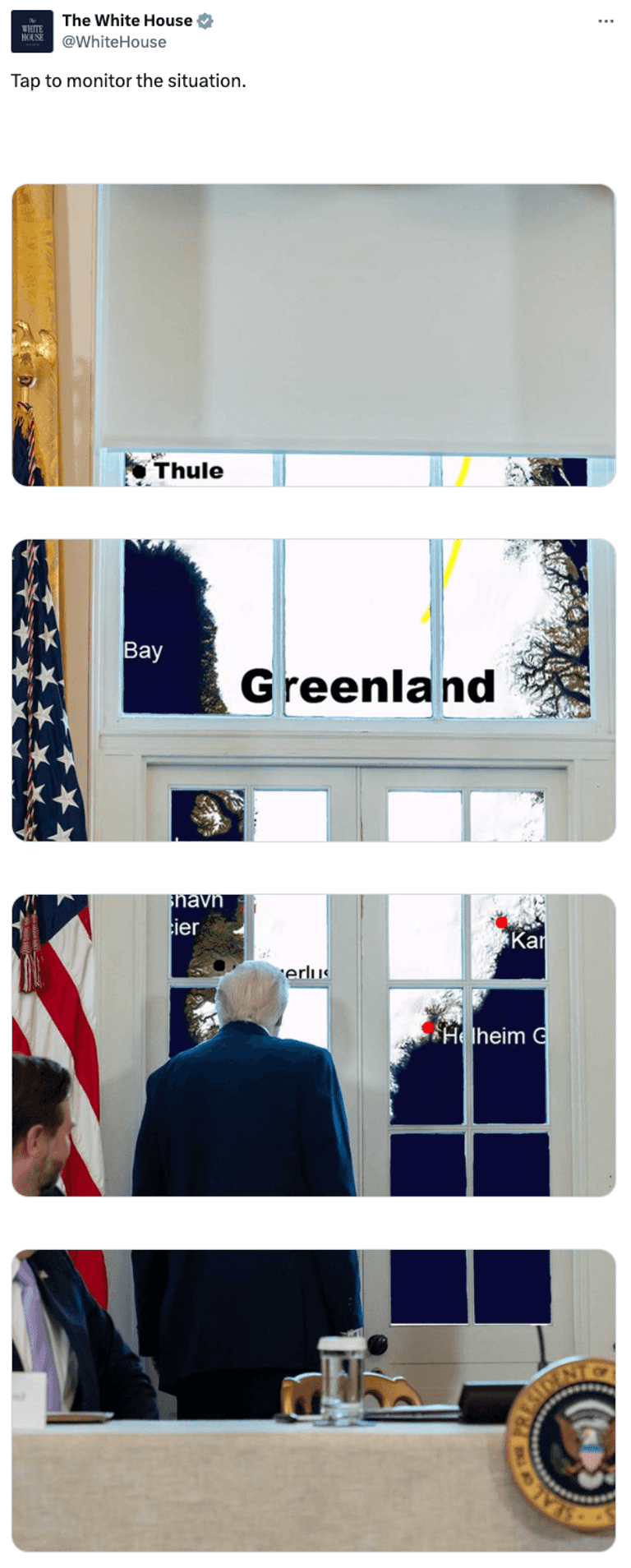Open The White House profile avatar
Image resolution: width=631 pixels, height=1568 pixels.
coord(32,31)
